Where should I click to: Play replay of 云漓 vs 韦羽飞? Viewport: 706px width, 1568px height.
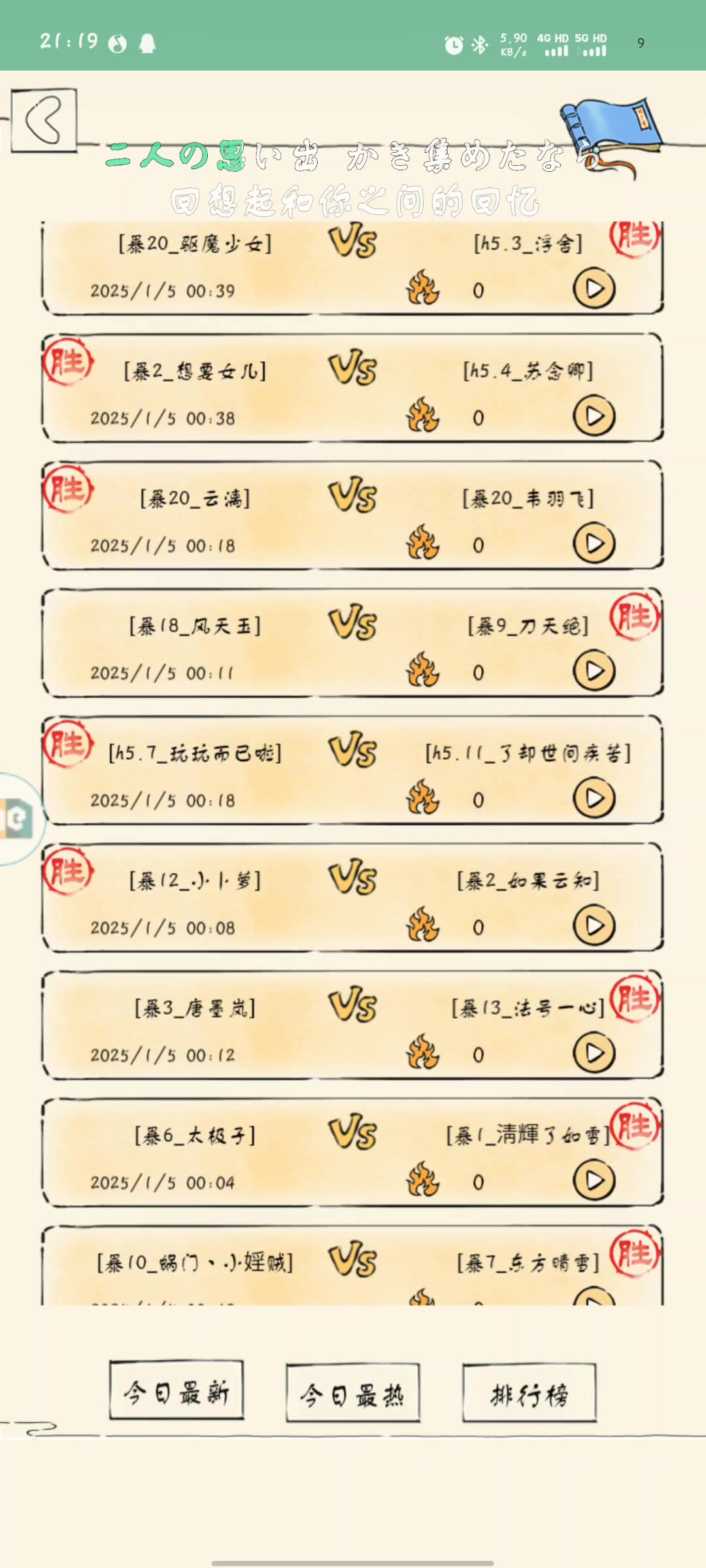pos(594,544)
